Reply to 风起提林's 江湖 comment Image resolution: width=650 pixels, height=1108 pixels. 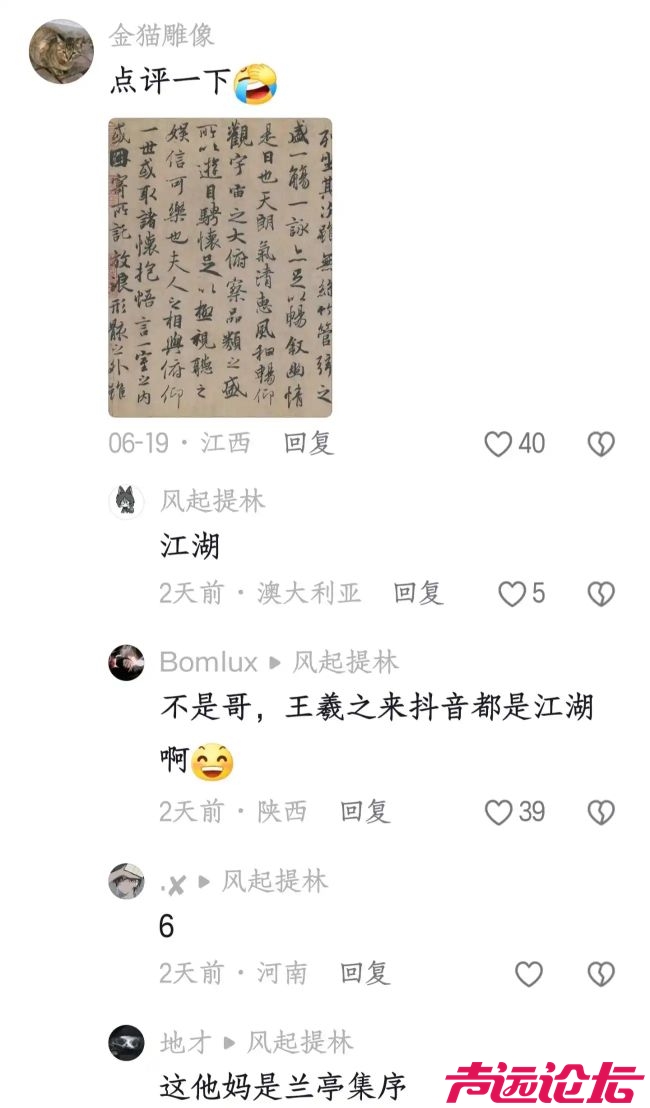coord(417,593)
